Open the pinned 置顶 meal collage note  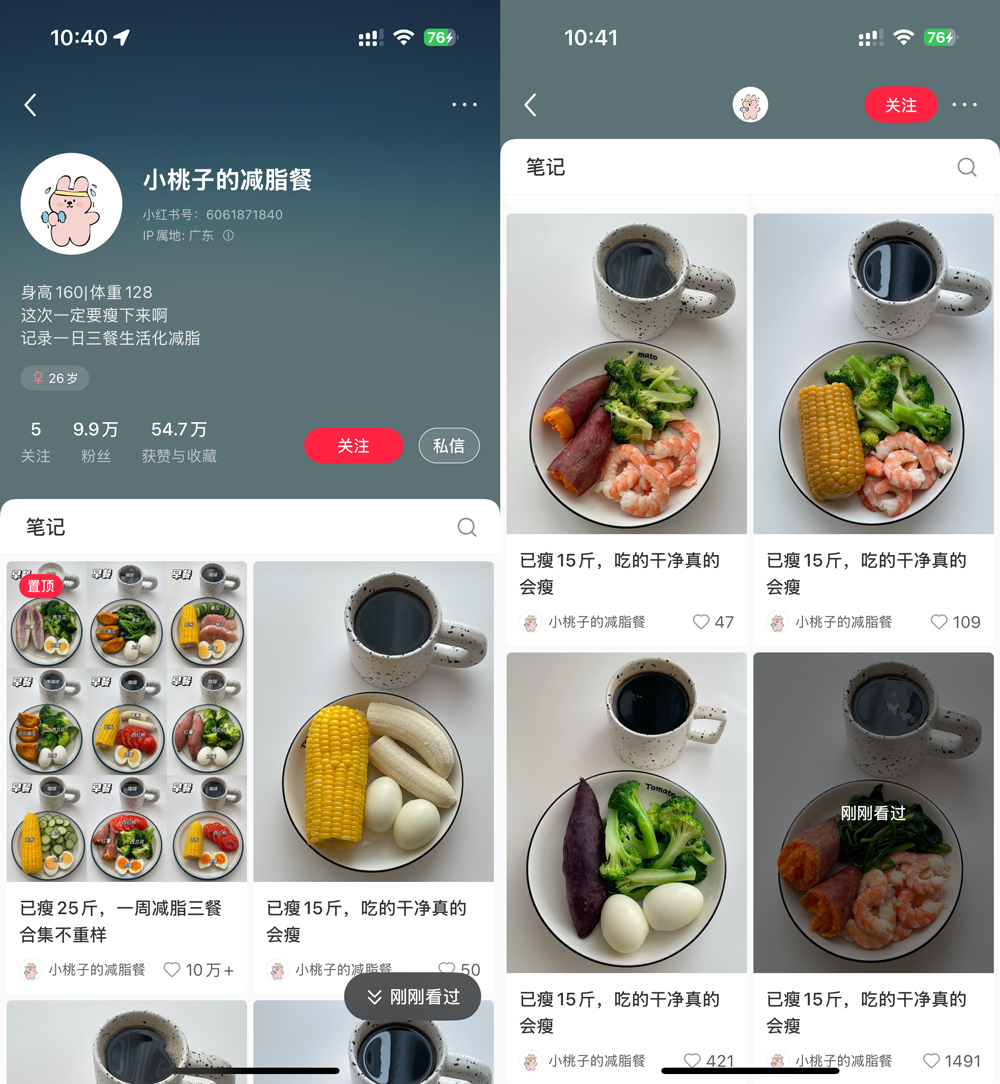126,718
